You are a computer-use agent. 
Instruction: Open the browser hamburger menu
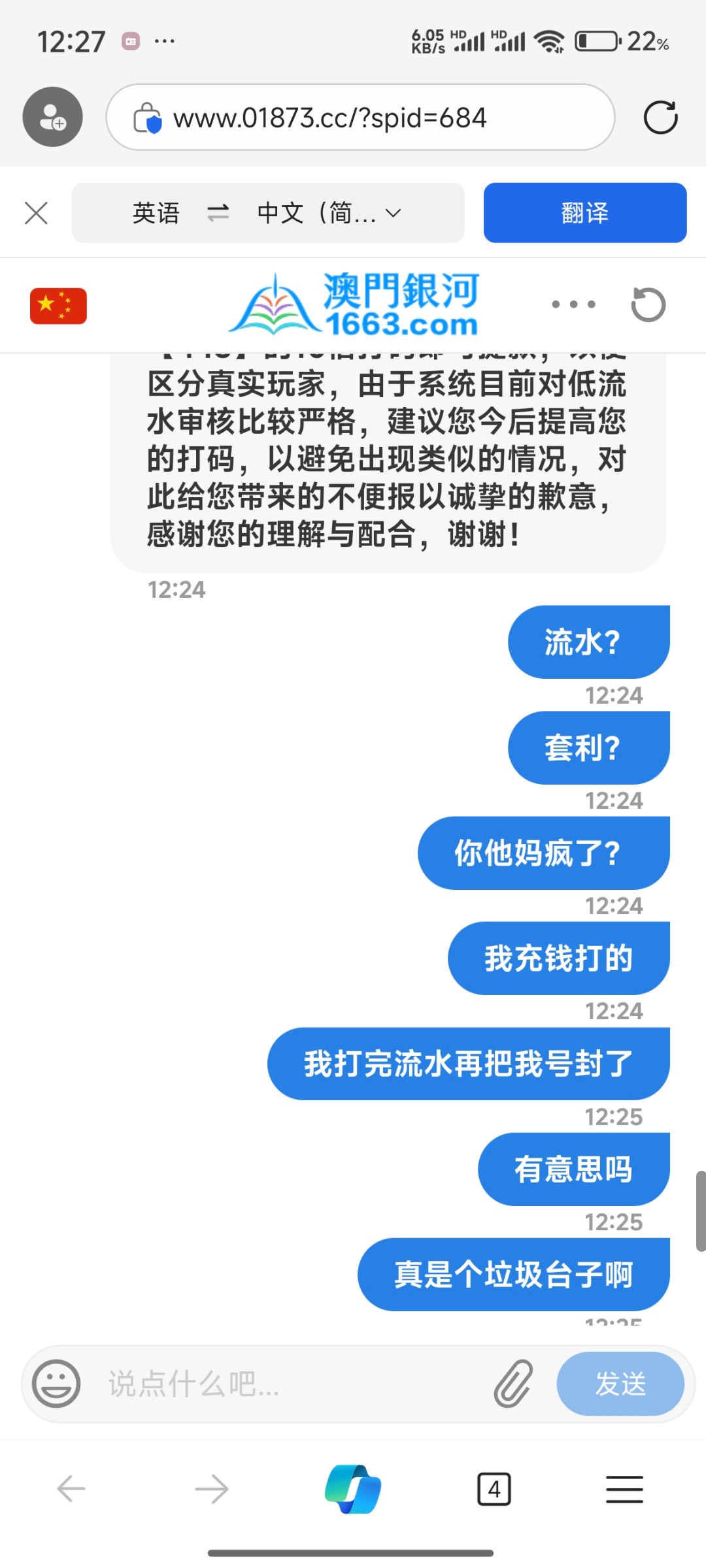coord(624,1490)
